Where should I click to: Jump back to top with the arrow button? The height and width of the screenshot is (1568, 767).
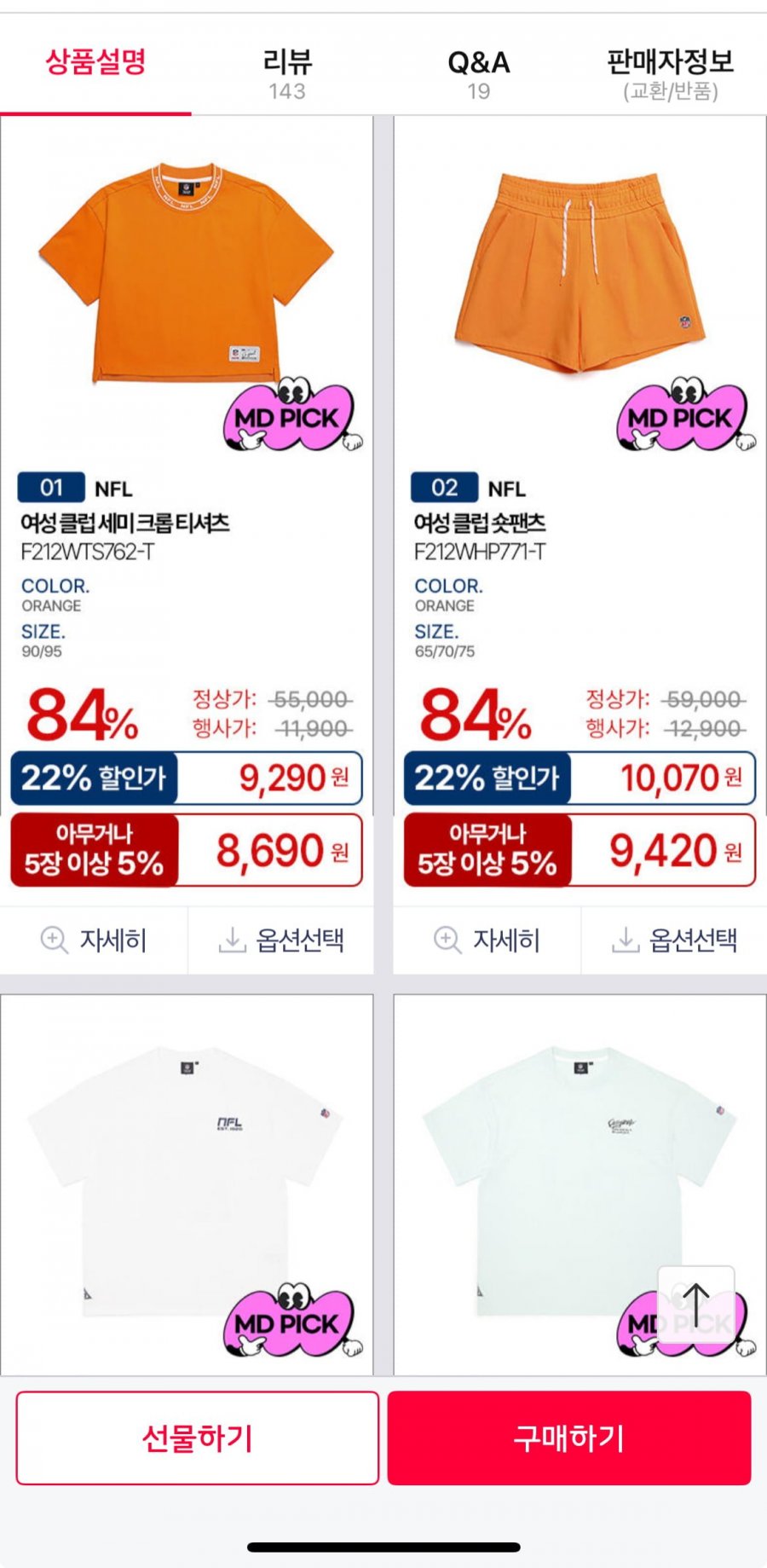pos(695,1304)
